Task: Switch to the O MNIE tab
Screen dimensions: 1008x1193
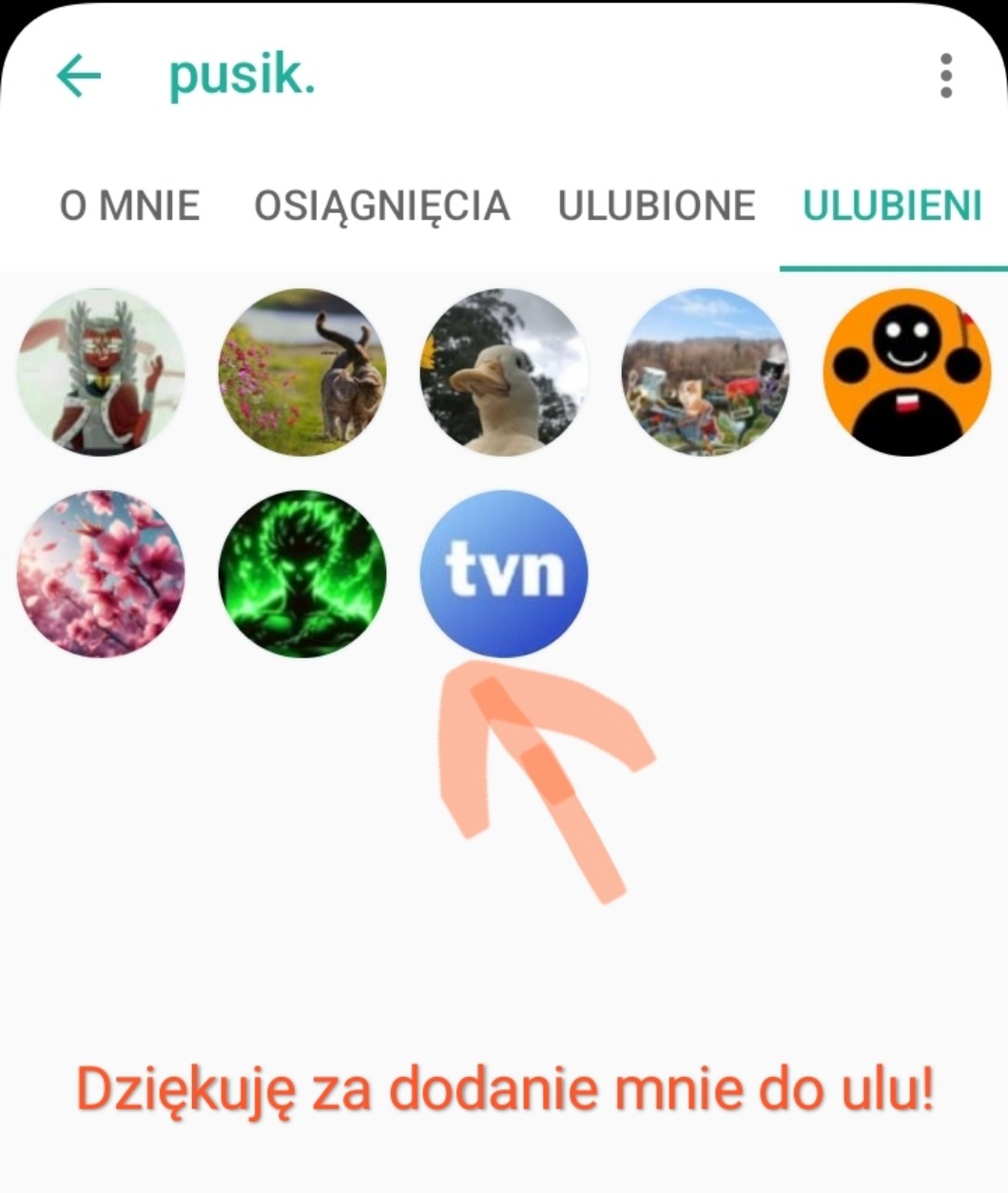Action: pyautogui.click(x=130, y=205)
